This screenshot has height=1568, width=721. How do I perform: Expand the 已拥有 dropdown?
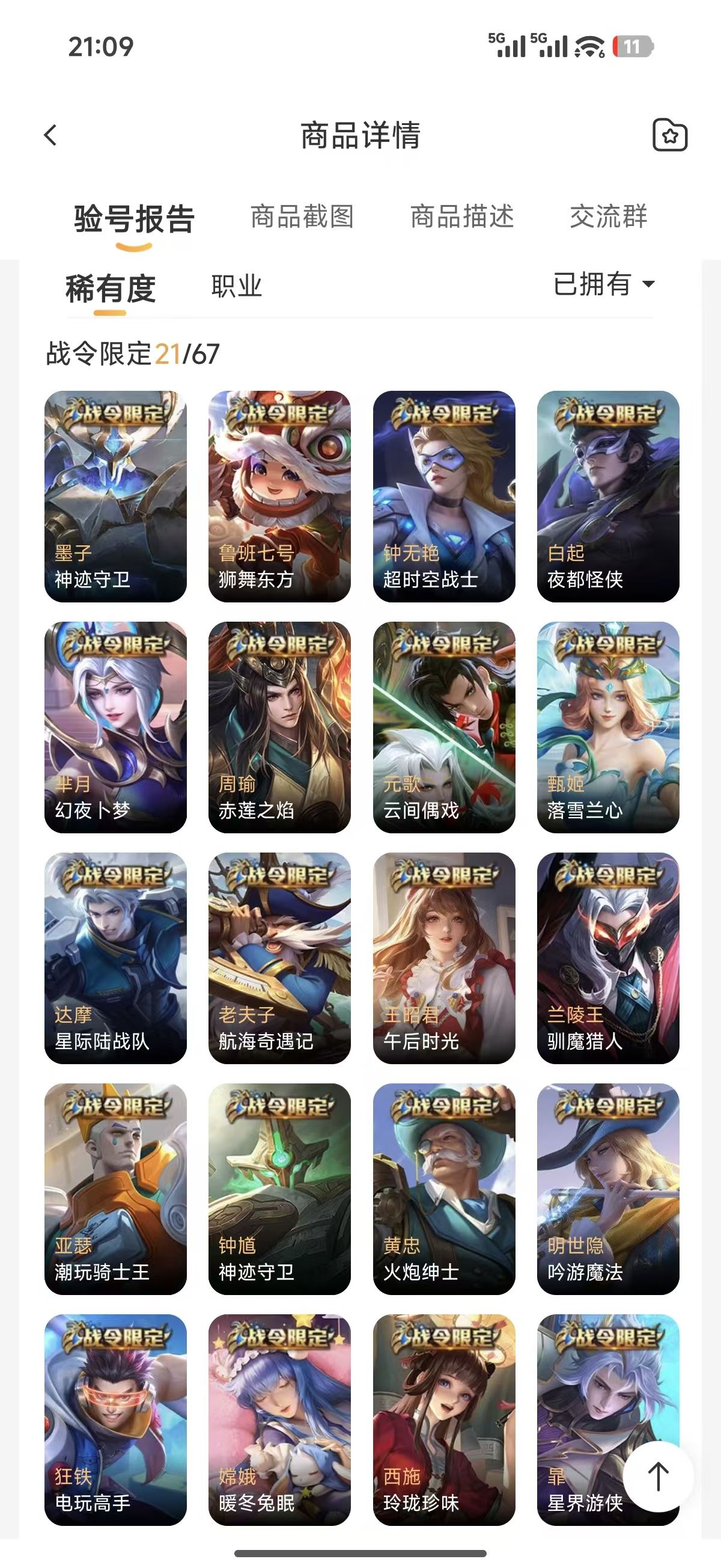coord(604,284)
